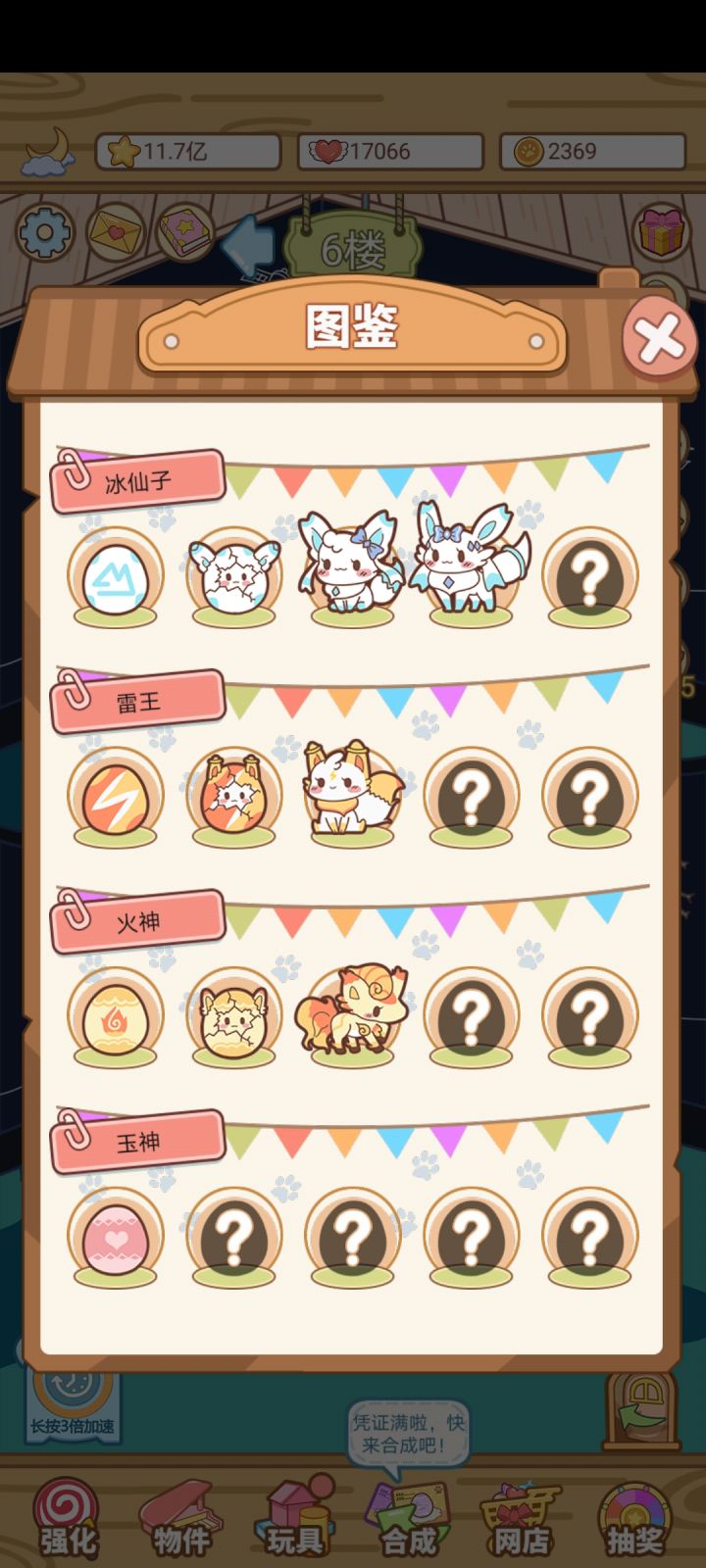Viewport: 706px width, 1568px height.
Task: Open the settings gear
Action: [41, 231]
